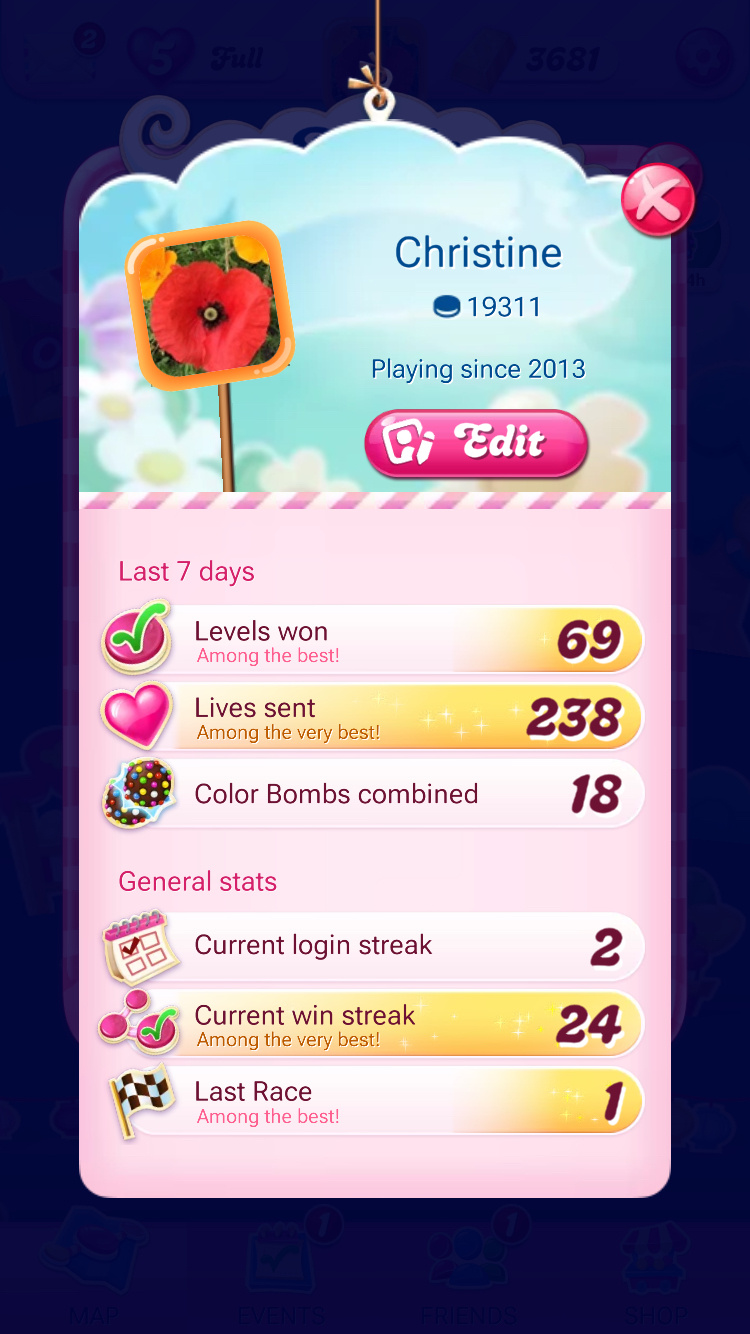This screenshot has width=750, height=1334.
Task: Tap the poppy flower profile picture
Action: tap(210, 306)
